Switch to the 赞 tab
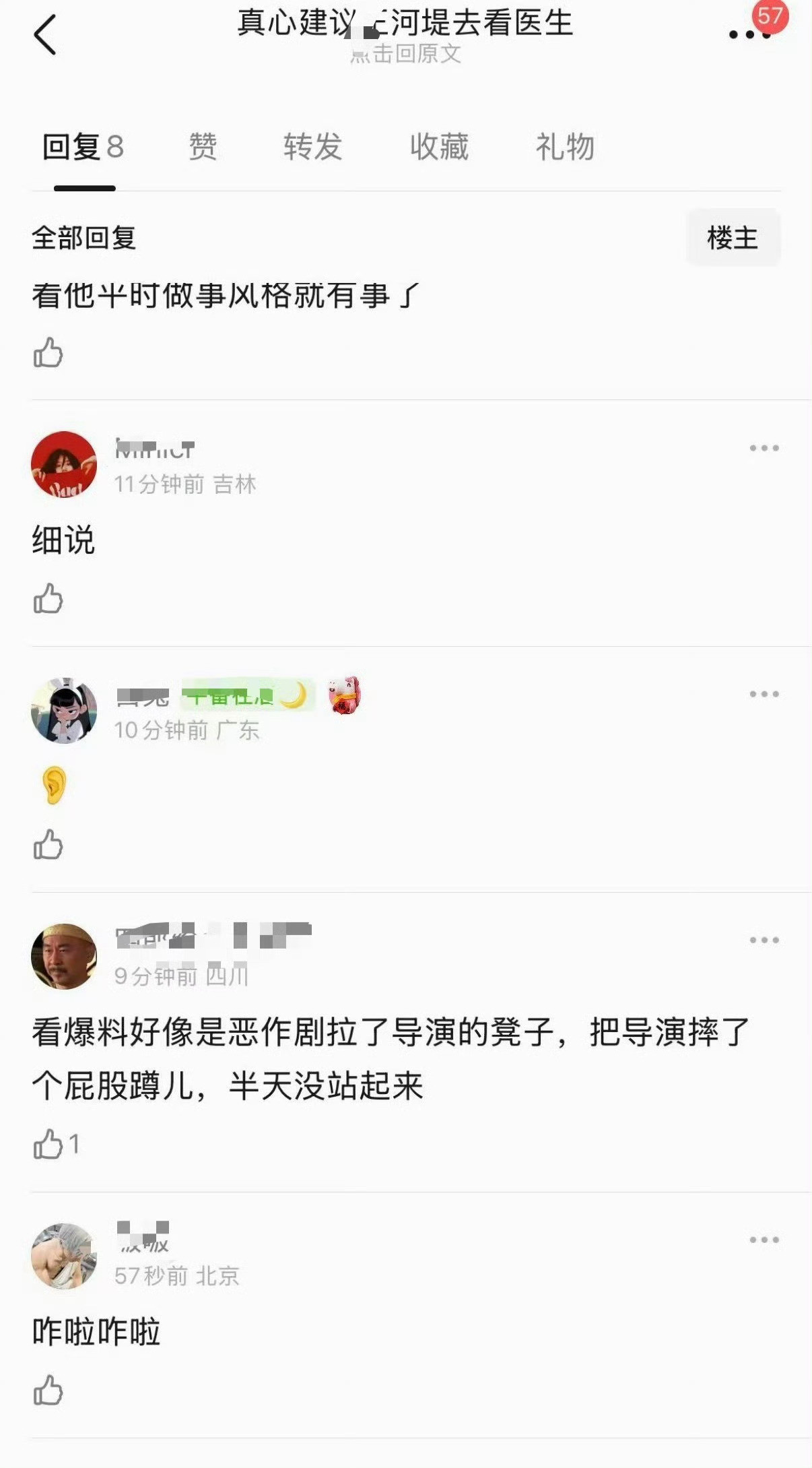Screen dimensions: 812x1468 click(202, 148)
